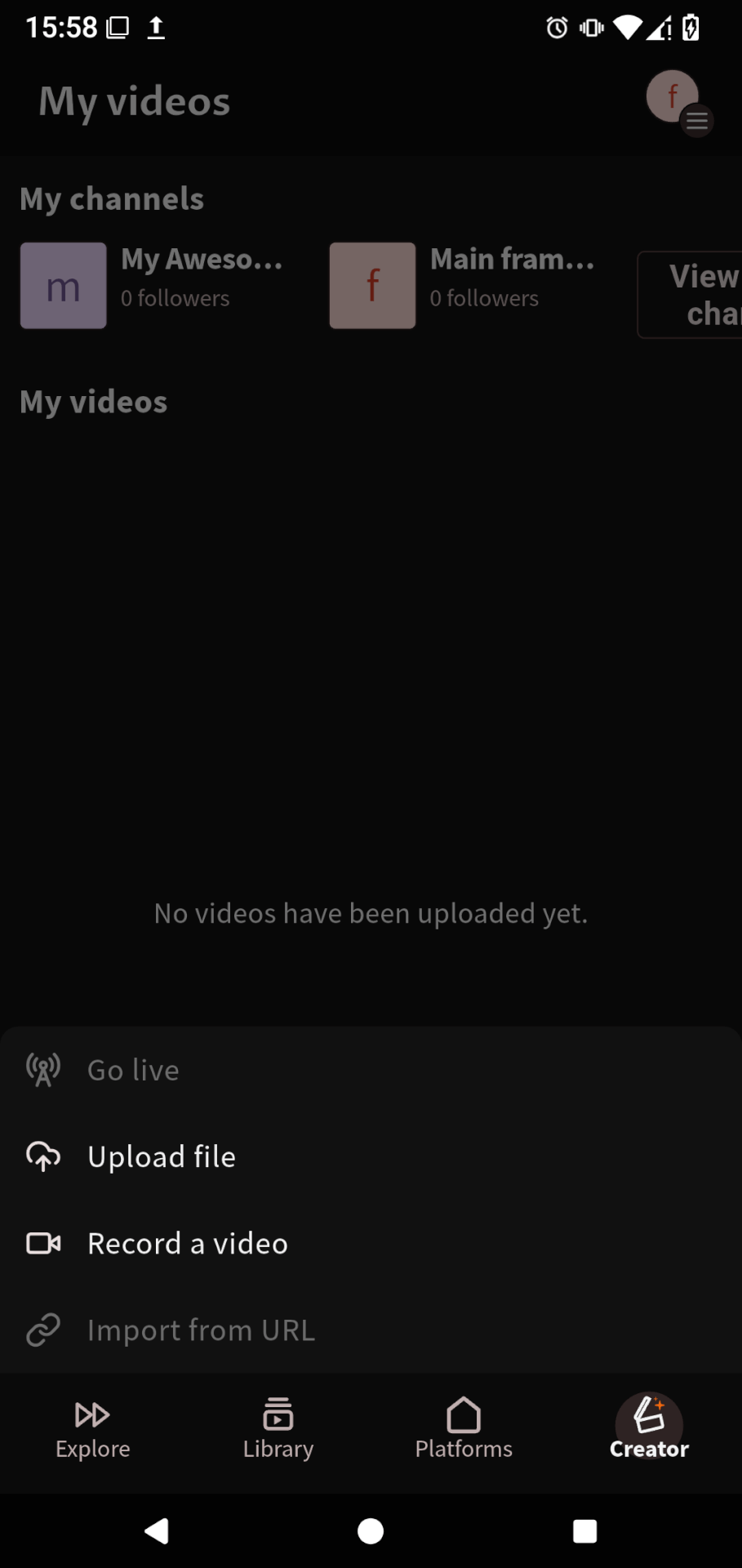Image resolution: width=742 pixels, height=1568 pixels.
Task: Go to the Platforms tab
Action: point(464,1431)
